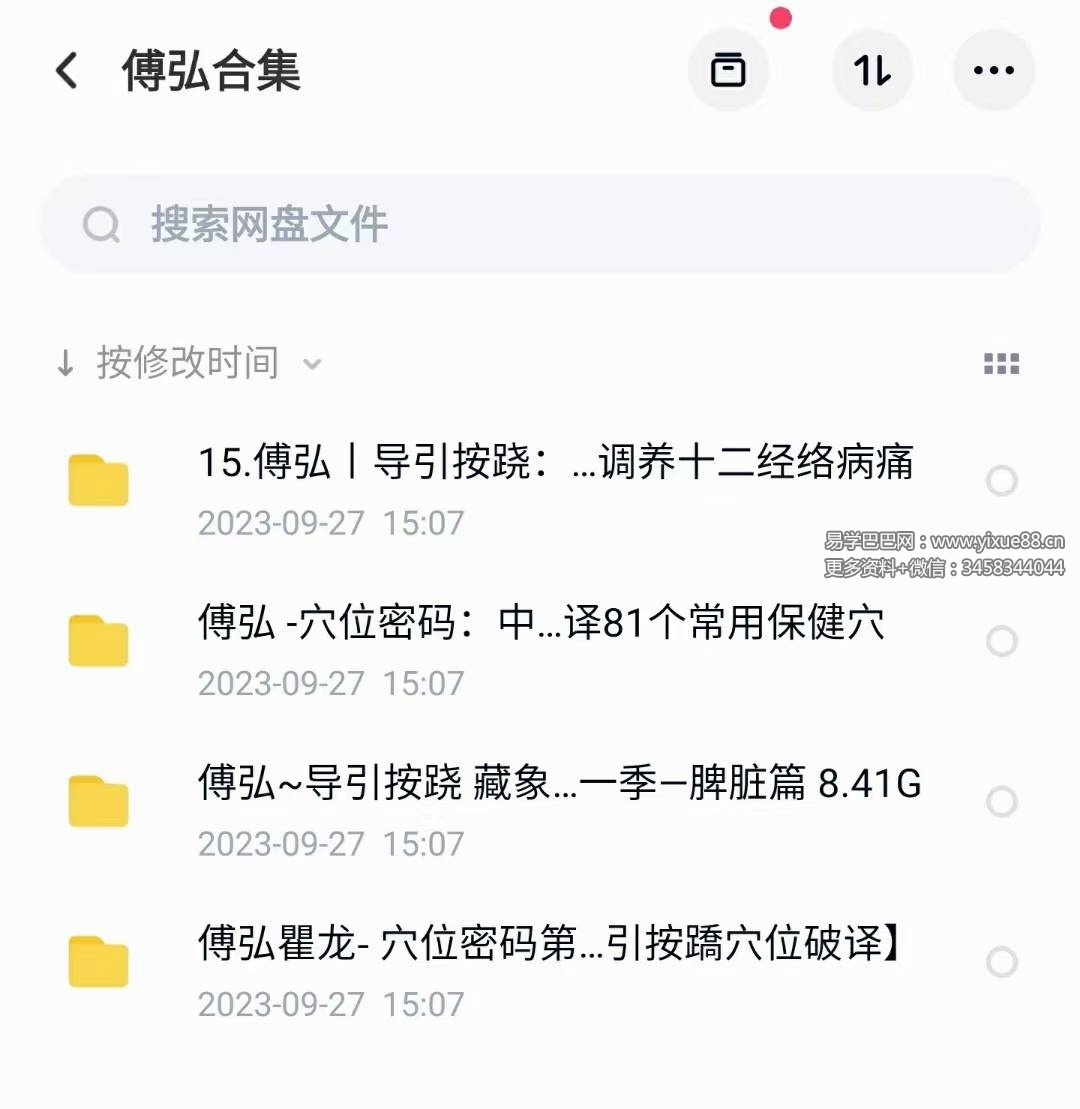Viewport: 1080px width, 1109px height.
Task: Open folder 傅弘瞿龙- 穴位密码 穴位破译
Action: [550, 944]
